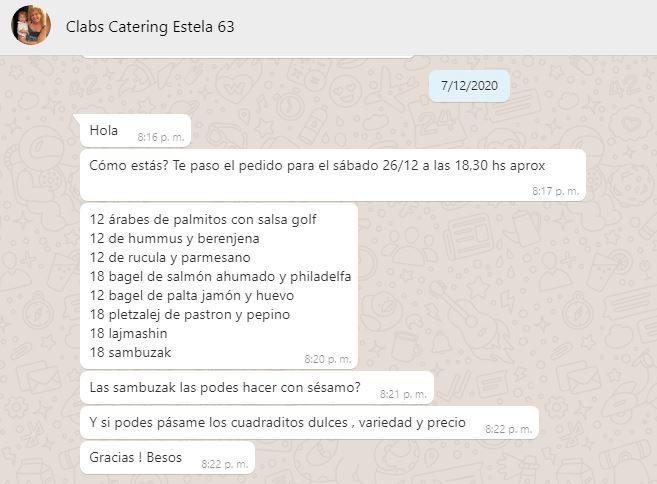Open the Clabs Catering Estela 63 profile photo

[31, 25]
